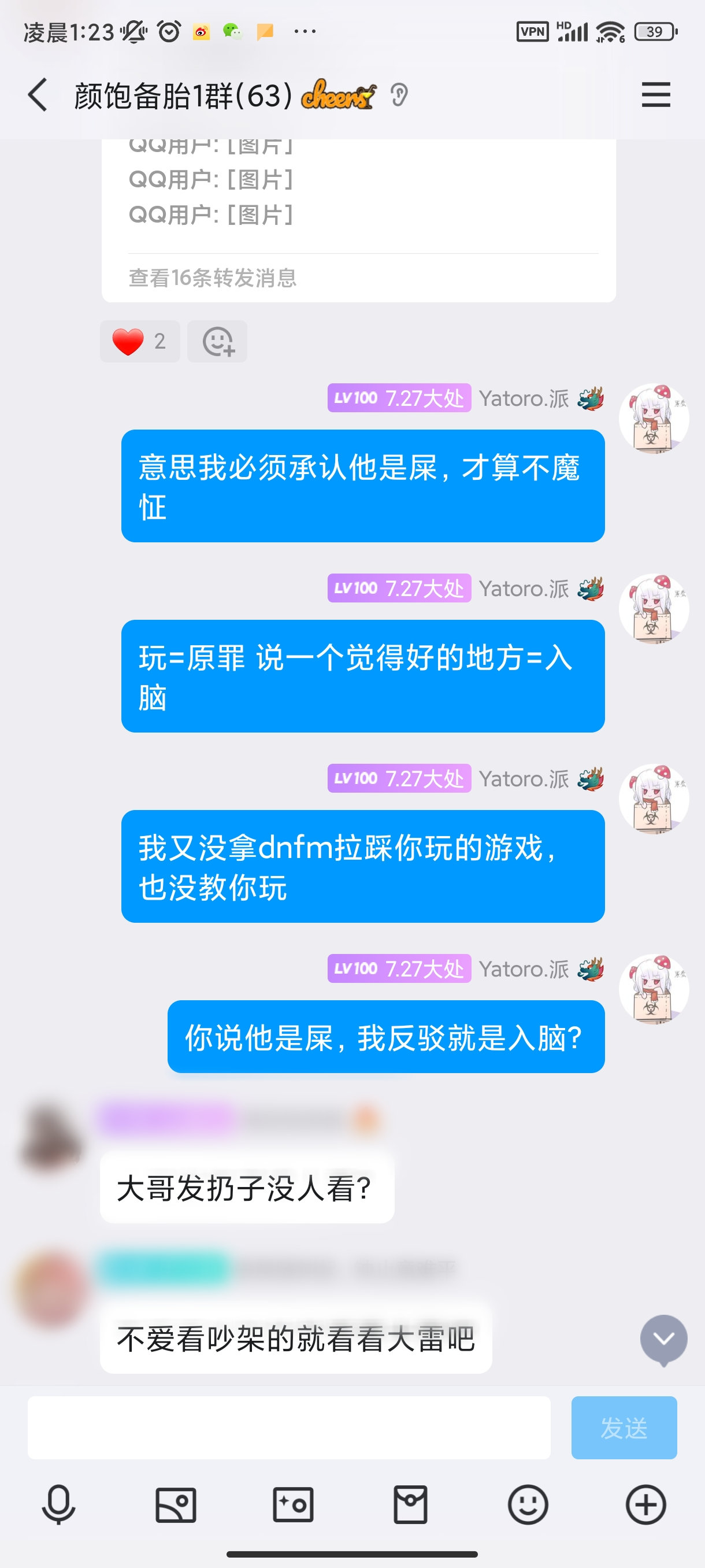This screenshot has width=705, height=1568.
Task: Jump to latest messages arrow
Action: click(x=663, y=1339)
